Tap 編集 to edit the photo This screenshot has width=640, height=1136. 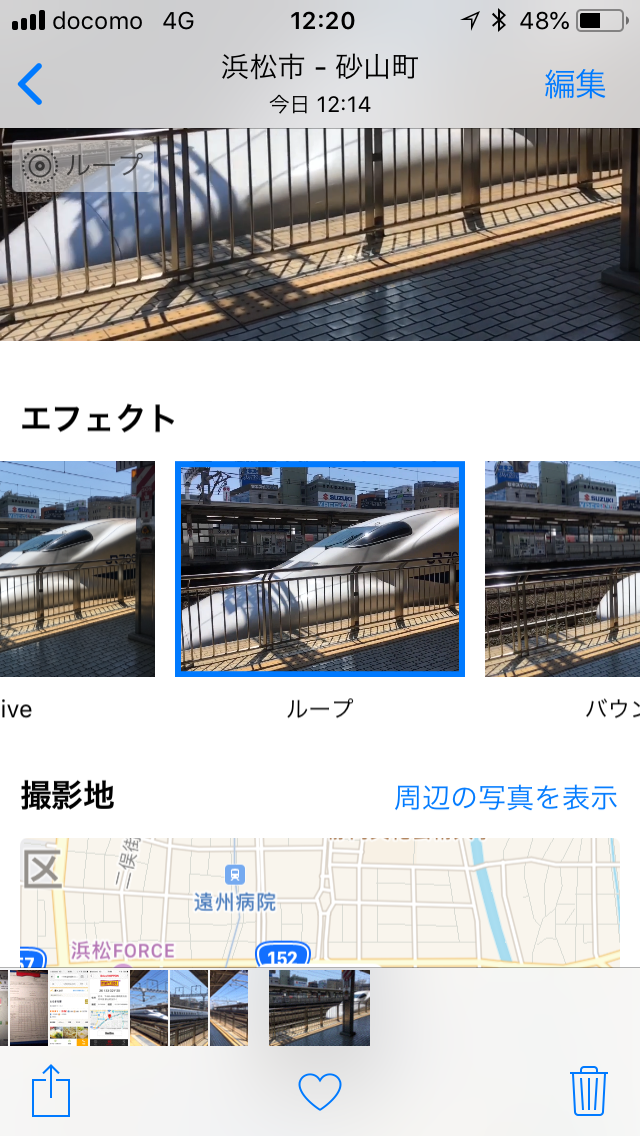pos(575,84)
